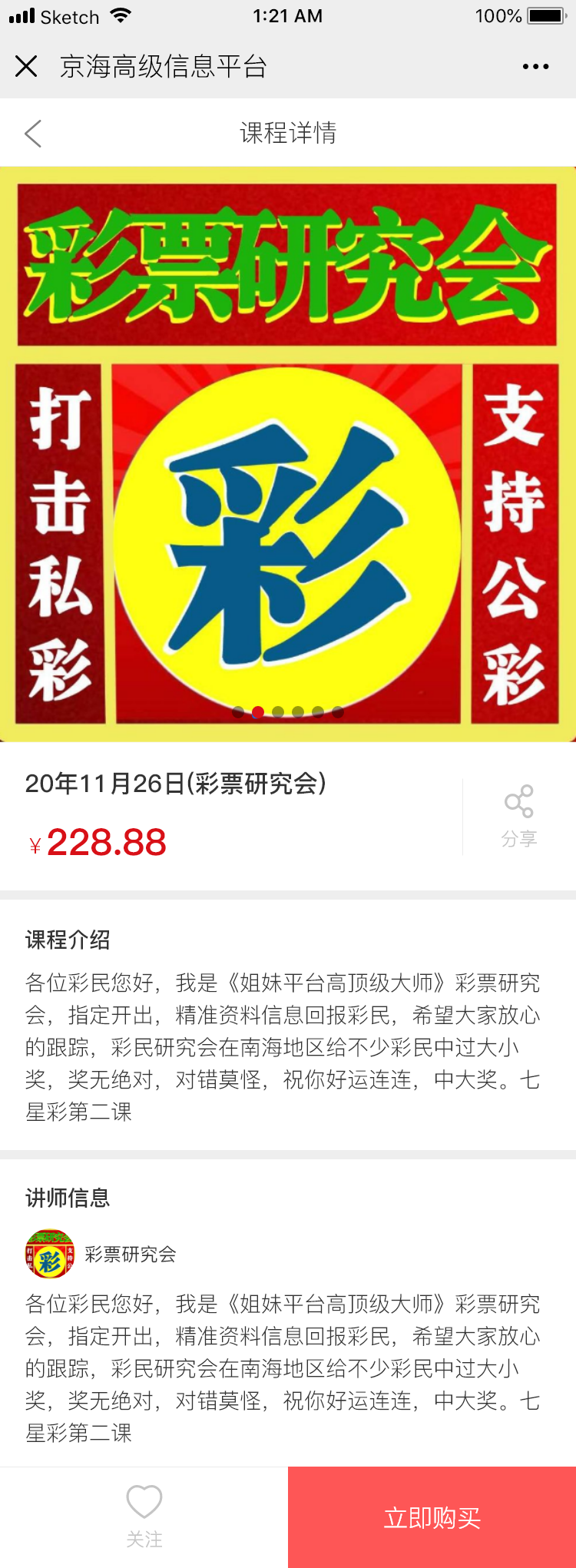Go back from 课程详情 page

33,134
